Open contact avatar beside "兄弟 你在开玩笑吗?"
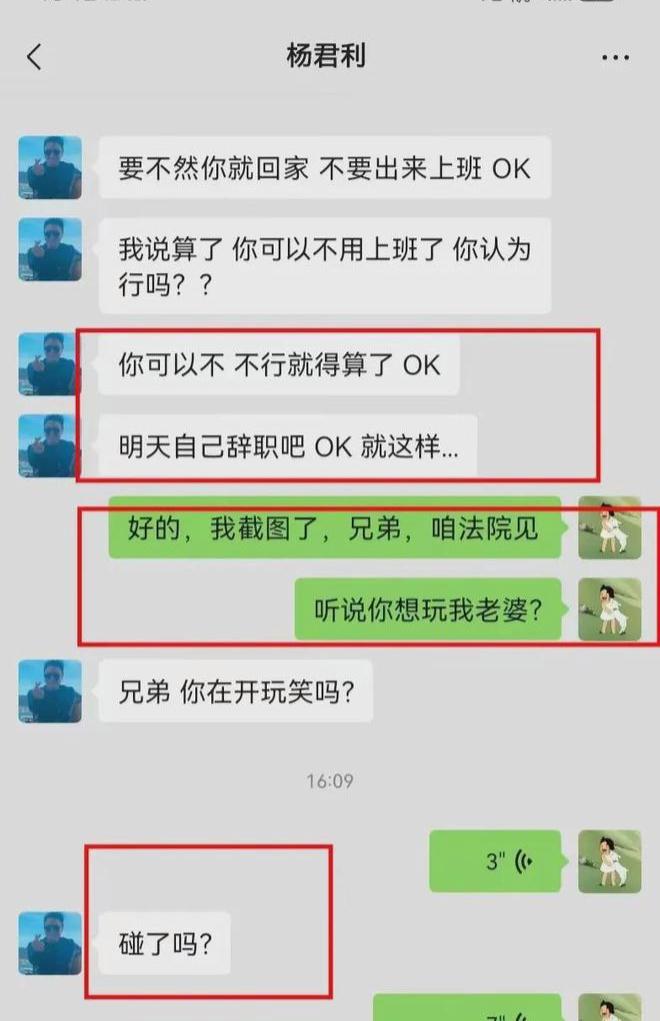660x1021 pixels. pyautogui.click(x=50, y=691)
